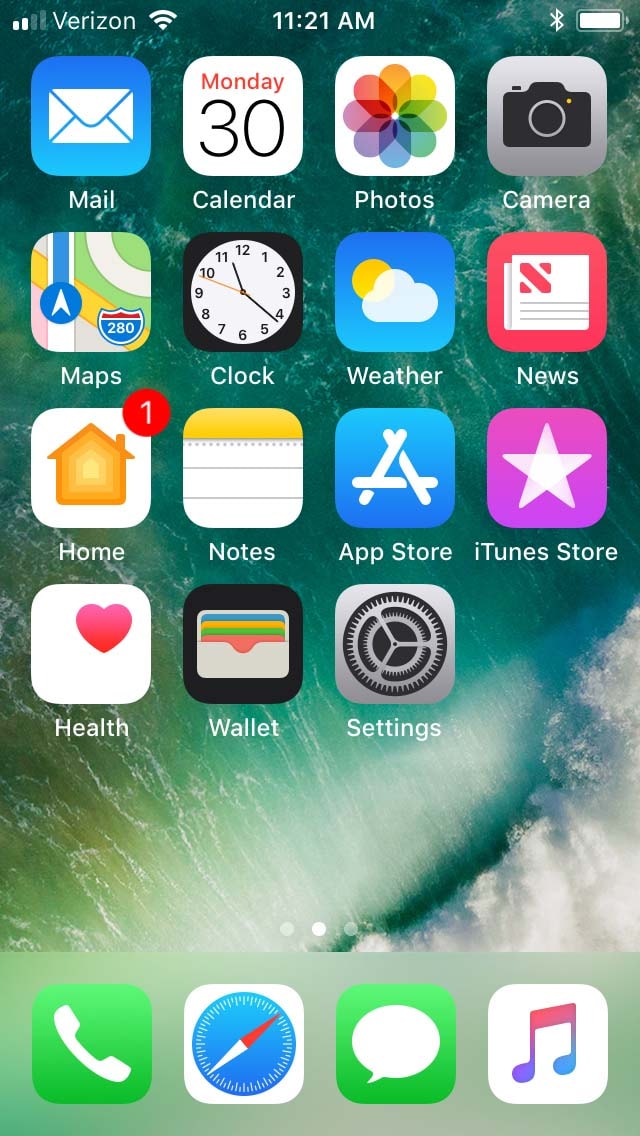Open Settings

click(395, 644)
